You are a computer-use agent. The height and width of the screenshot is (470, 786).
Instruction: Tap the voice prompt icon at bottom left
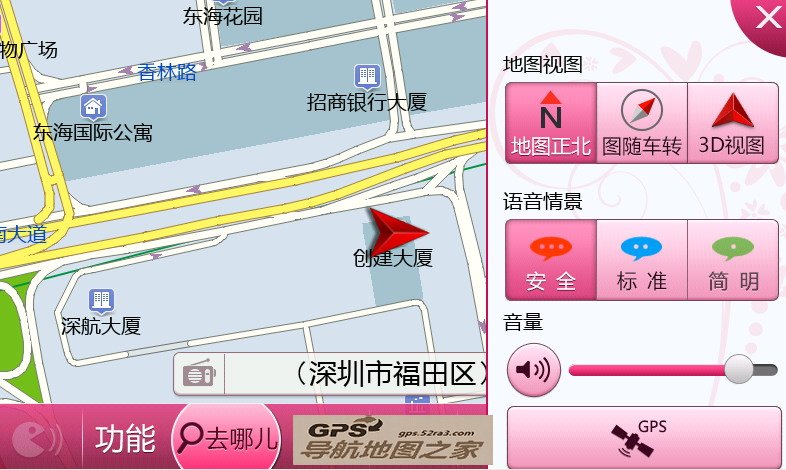click(x=36, y=438)
